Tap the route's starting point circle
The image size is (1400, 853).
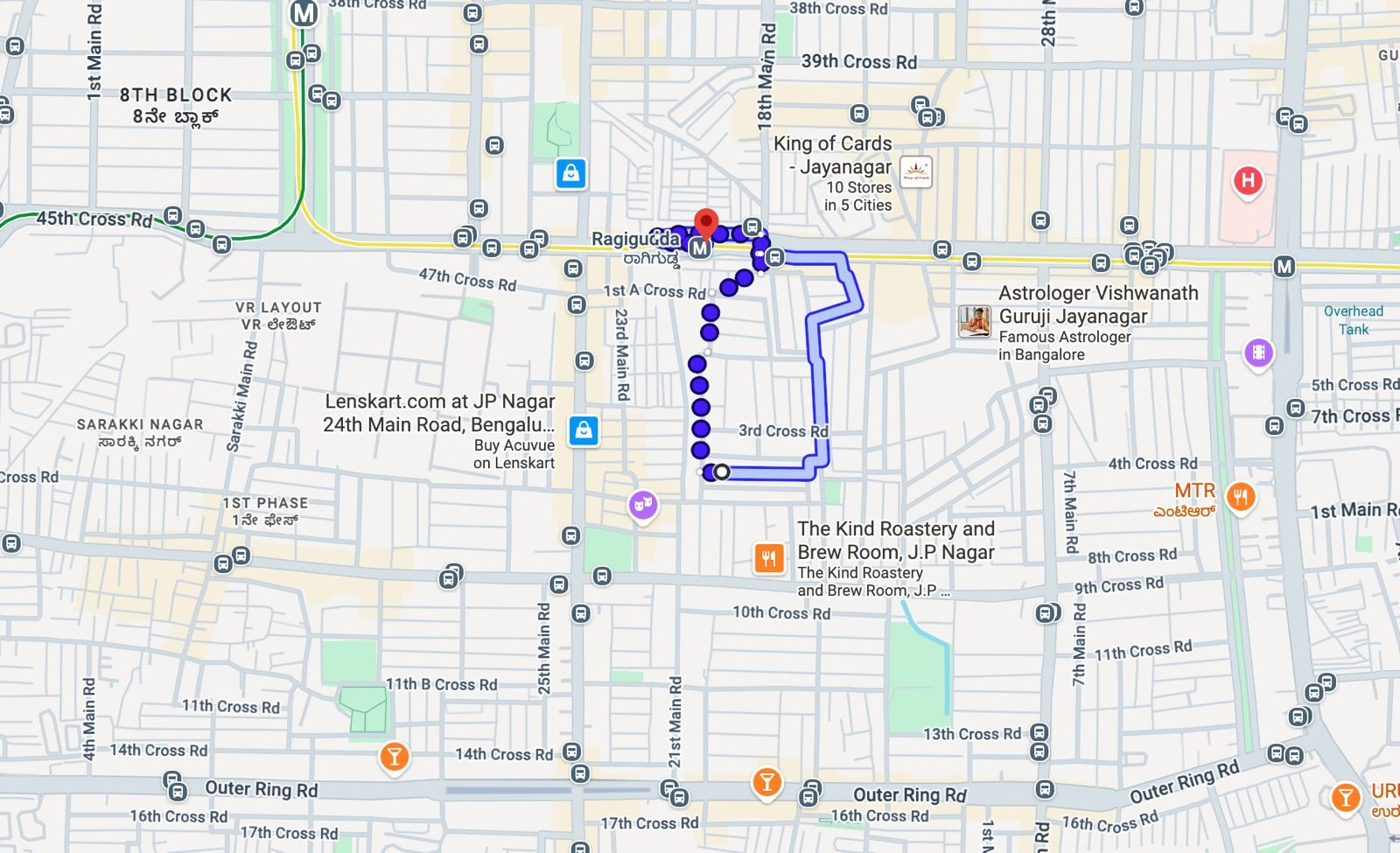(721, 472)
